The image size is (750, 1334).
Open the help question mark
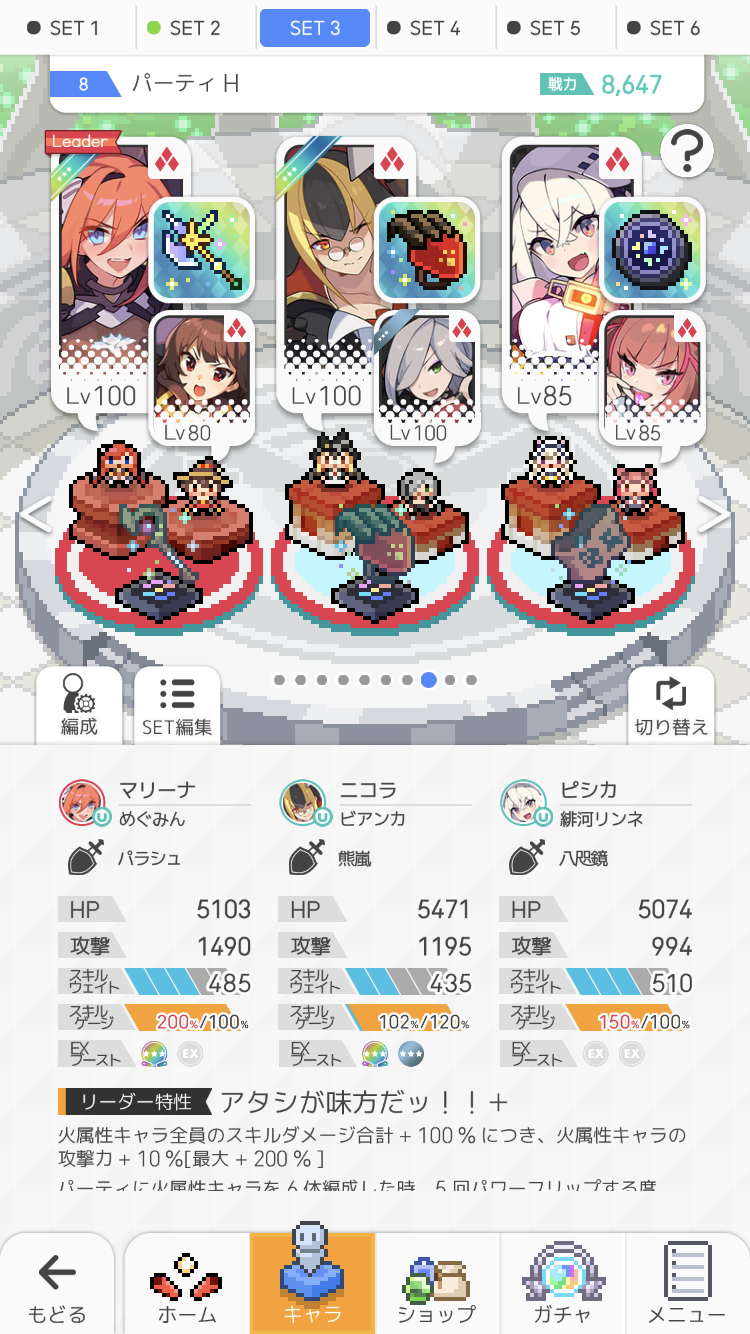tap(687, 151)
